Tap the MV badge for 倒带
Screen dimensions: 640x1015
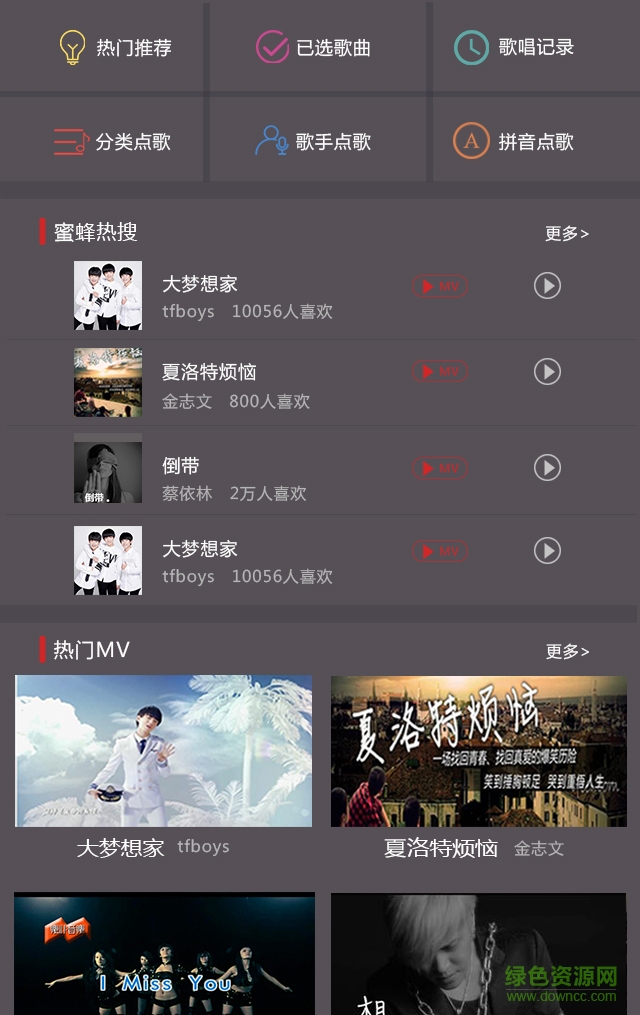point(440,468)
